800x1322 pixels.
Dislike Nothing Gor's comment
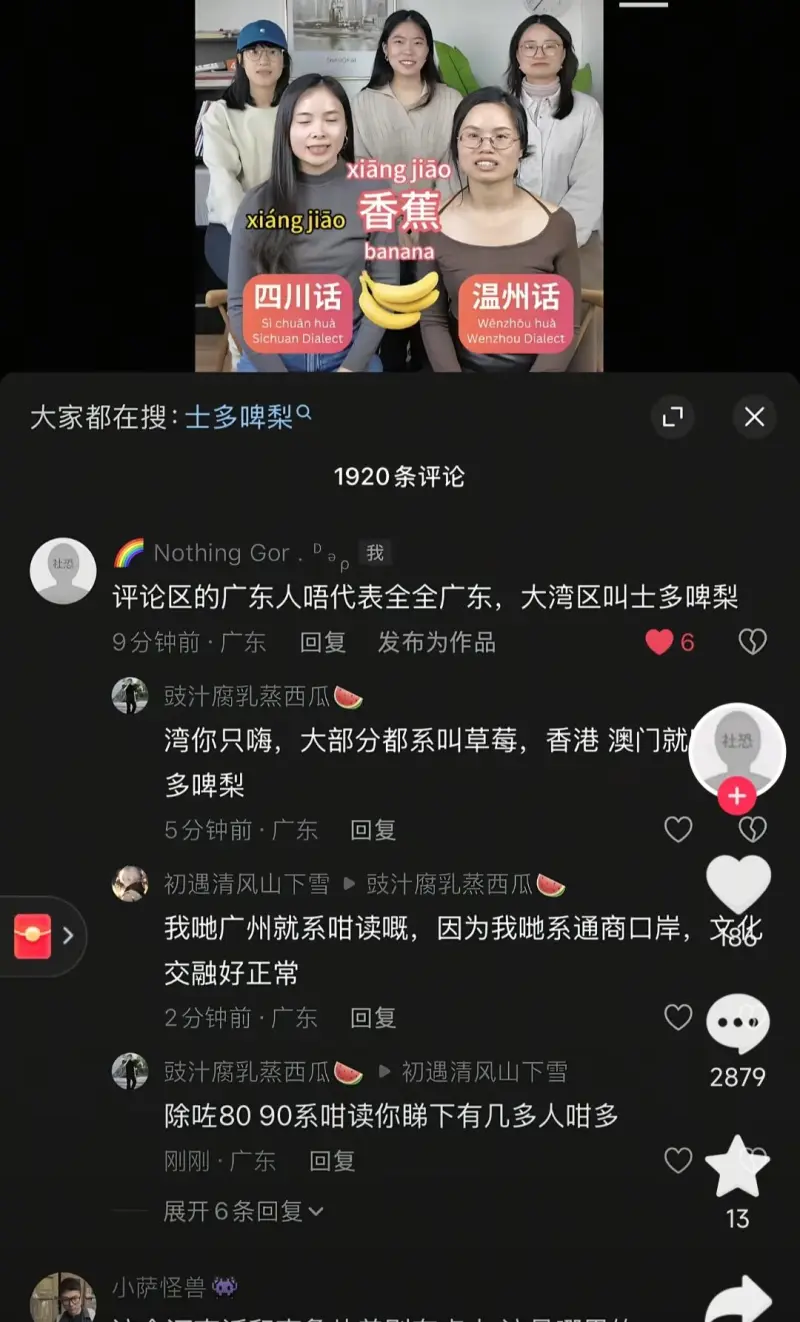[752, 642]
